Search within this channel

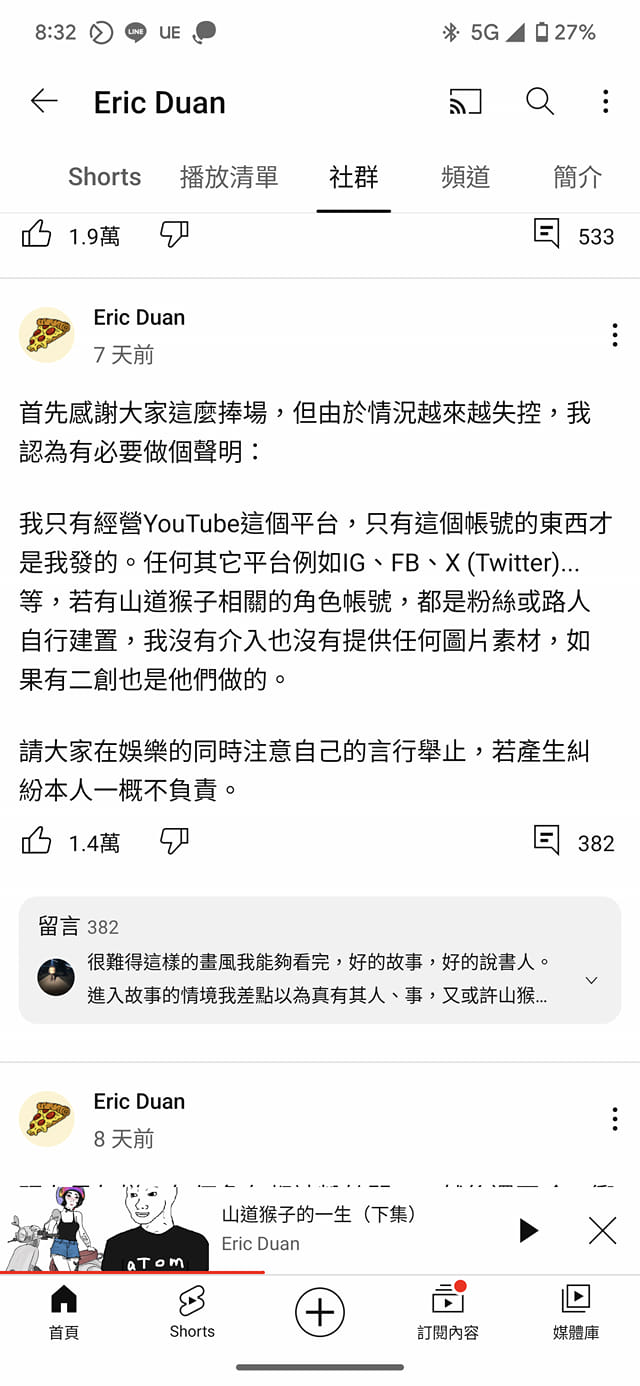(539, 101)
